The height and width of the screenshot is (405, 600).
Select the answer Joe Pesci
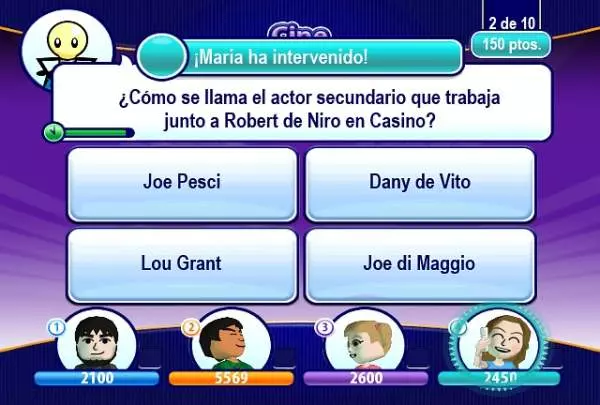coord(182,184)
